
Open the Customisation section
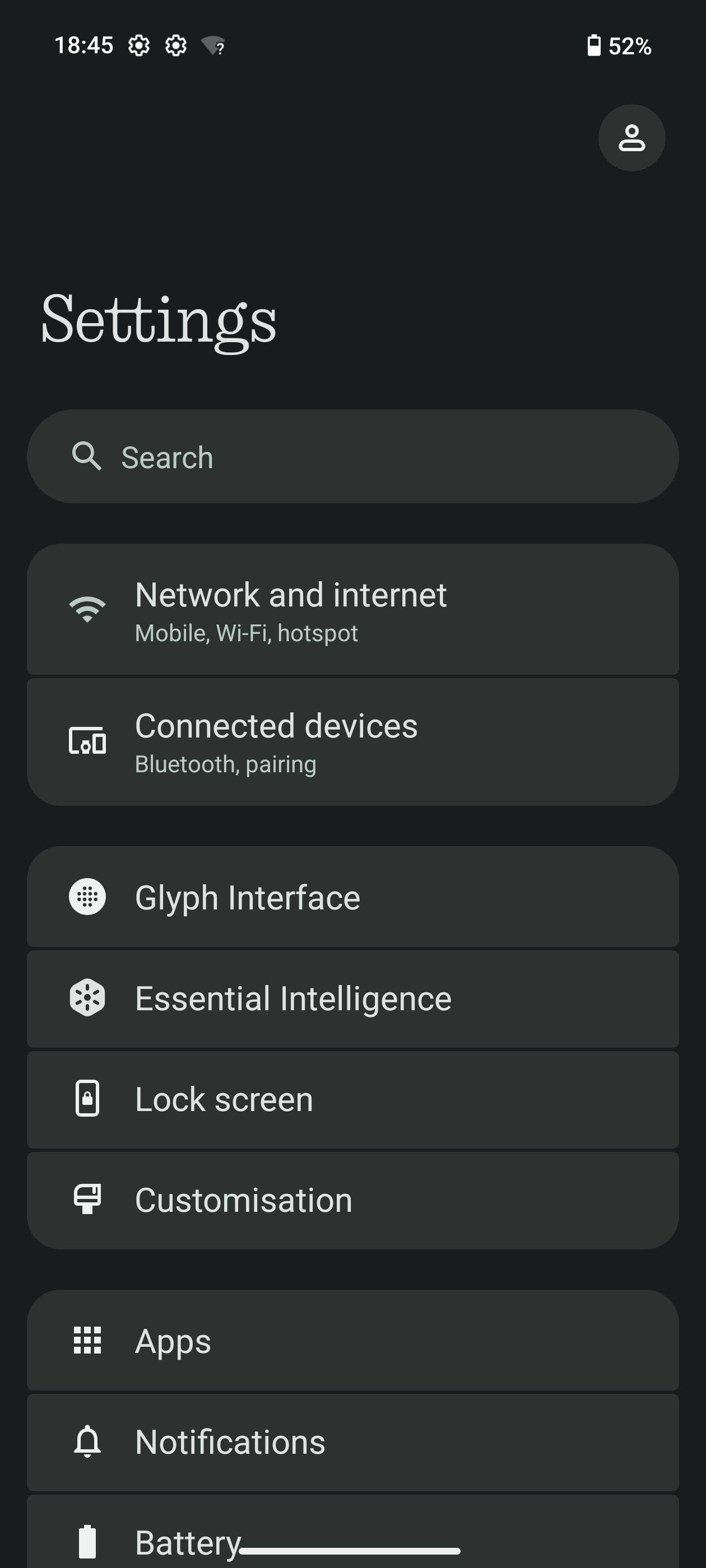coord(352,1198)
